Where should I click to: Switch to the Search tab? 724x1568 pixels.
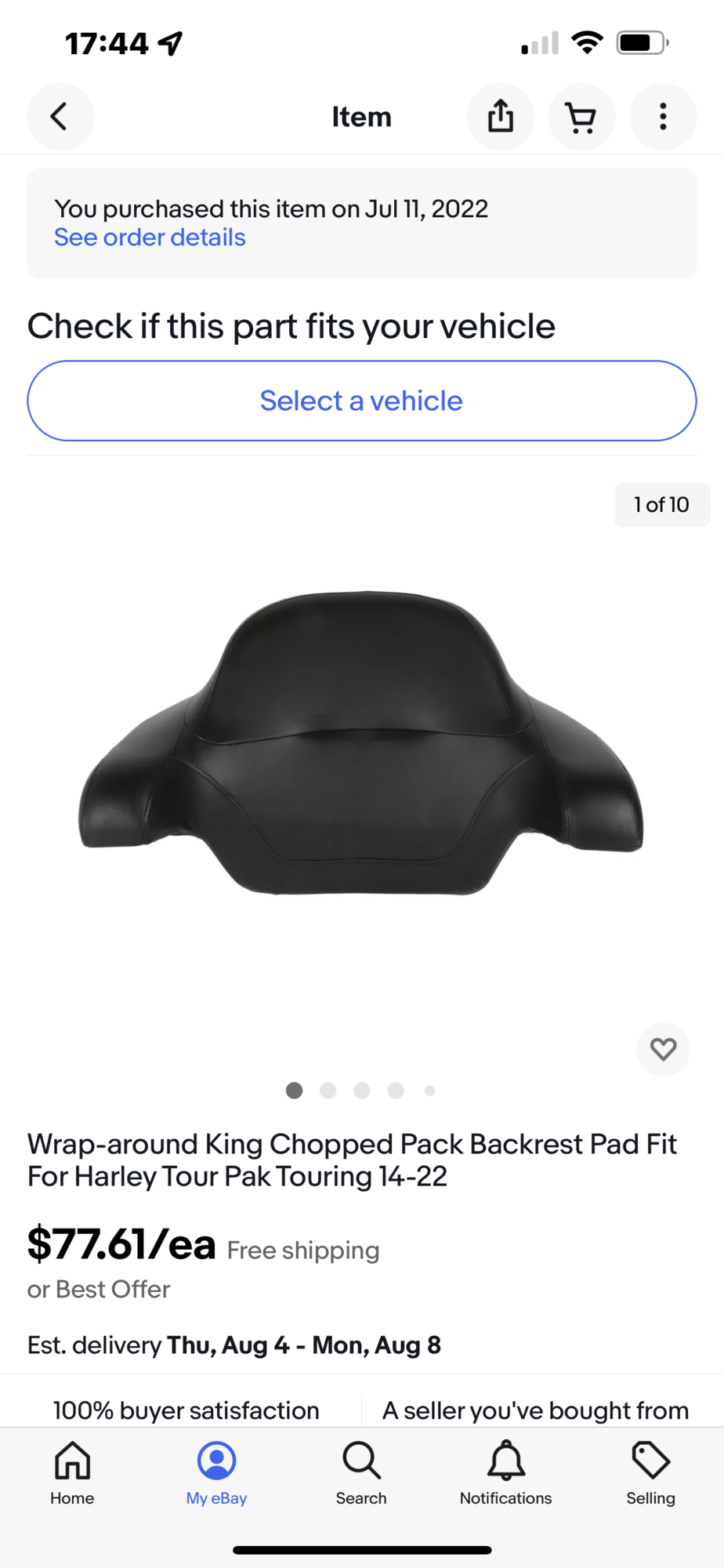tap(361, 1473)
